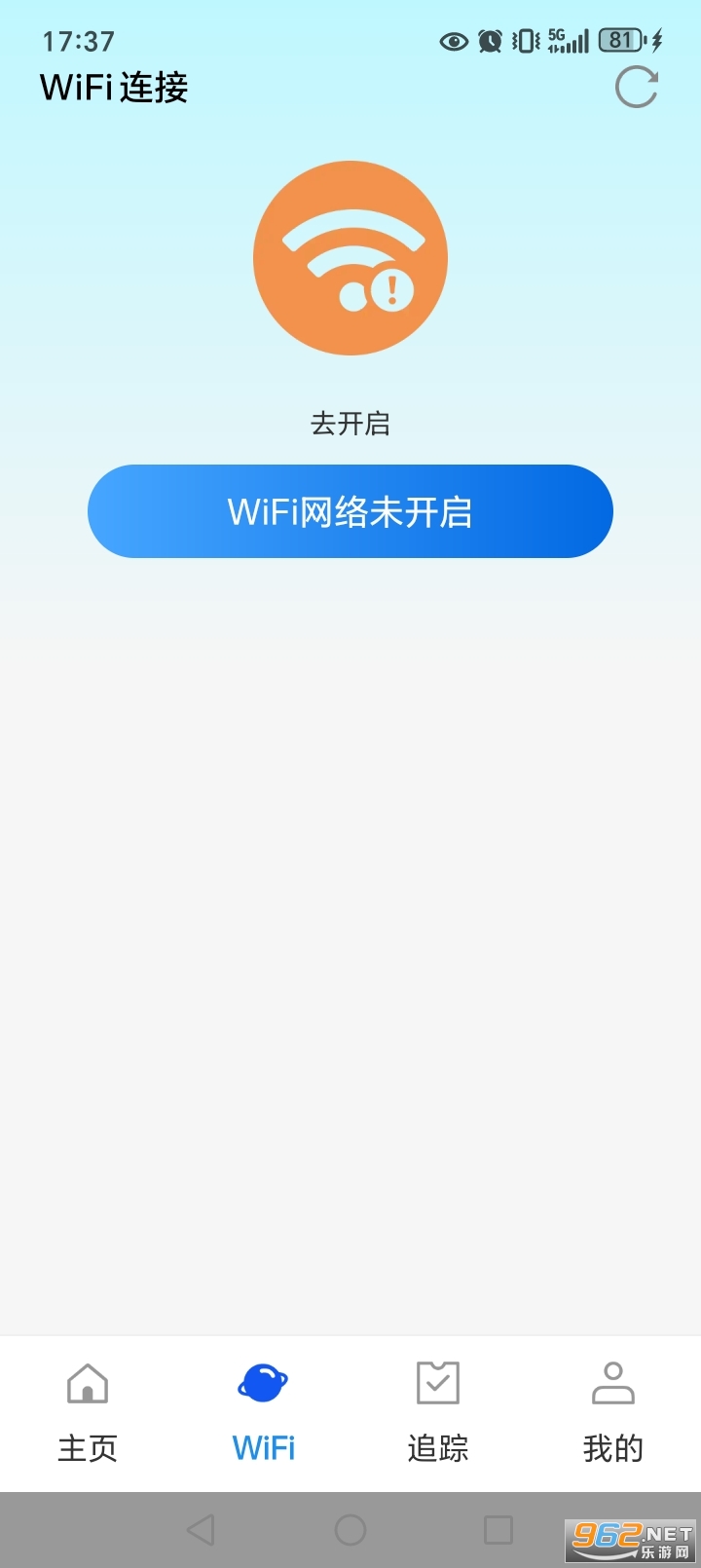The height and width of the screenshot is (1568, 701).
Task: Tap the blue WiFi planet icon
Action: click(263, 1381)
